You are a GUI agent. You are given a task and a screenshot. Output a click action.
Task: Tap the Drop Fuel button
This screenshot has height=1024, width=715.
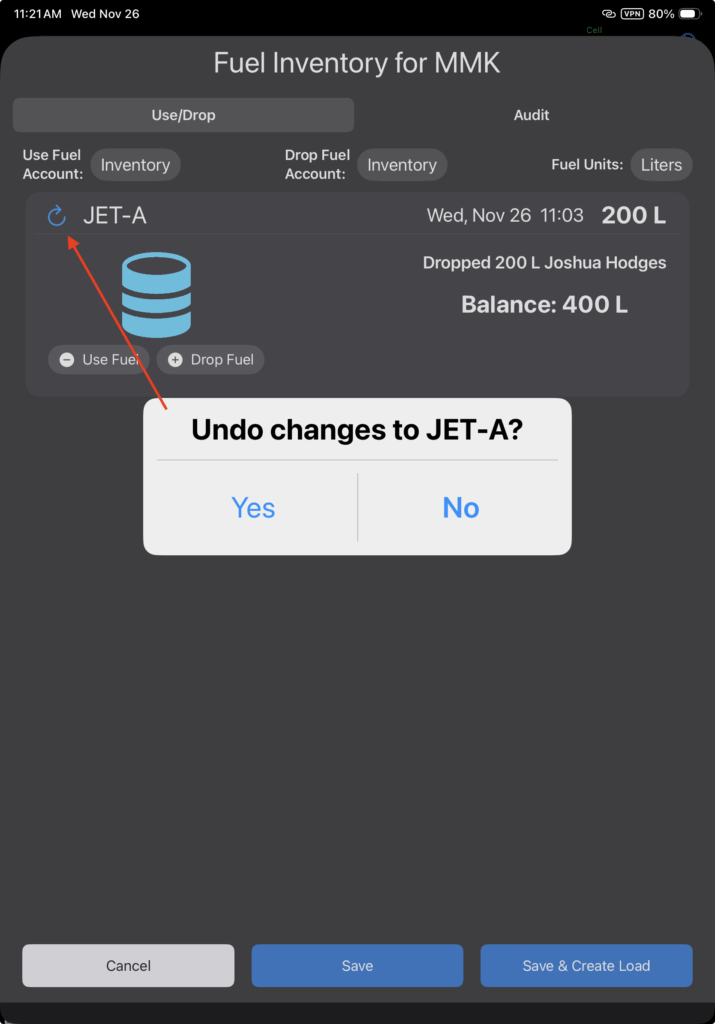(x=210, y=359)
